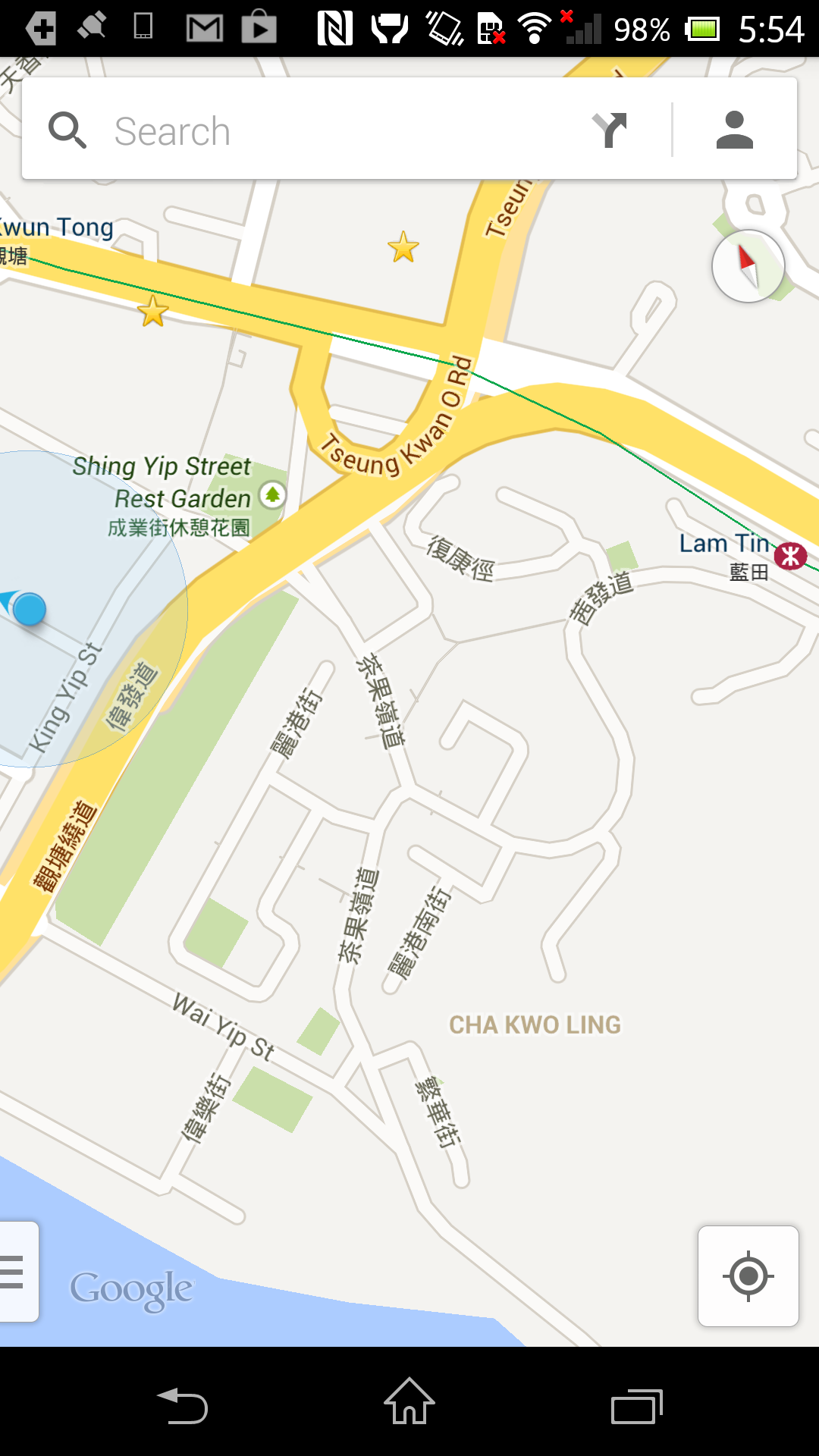Open the recent apps switcher
819x1456 pixels.
[636, 1407]
